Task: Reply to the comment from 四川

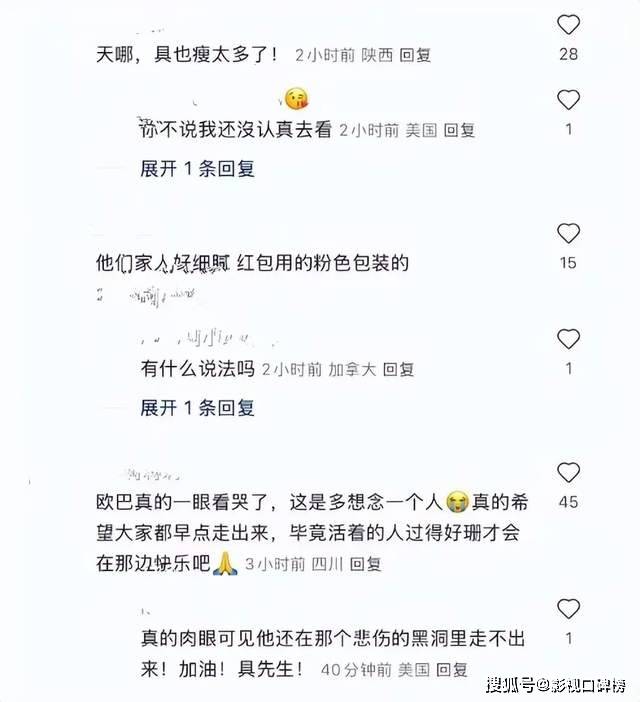Action: coord(365,564)
